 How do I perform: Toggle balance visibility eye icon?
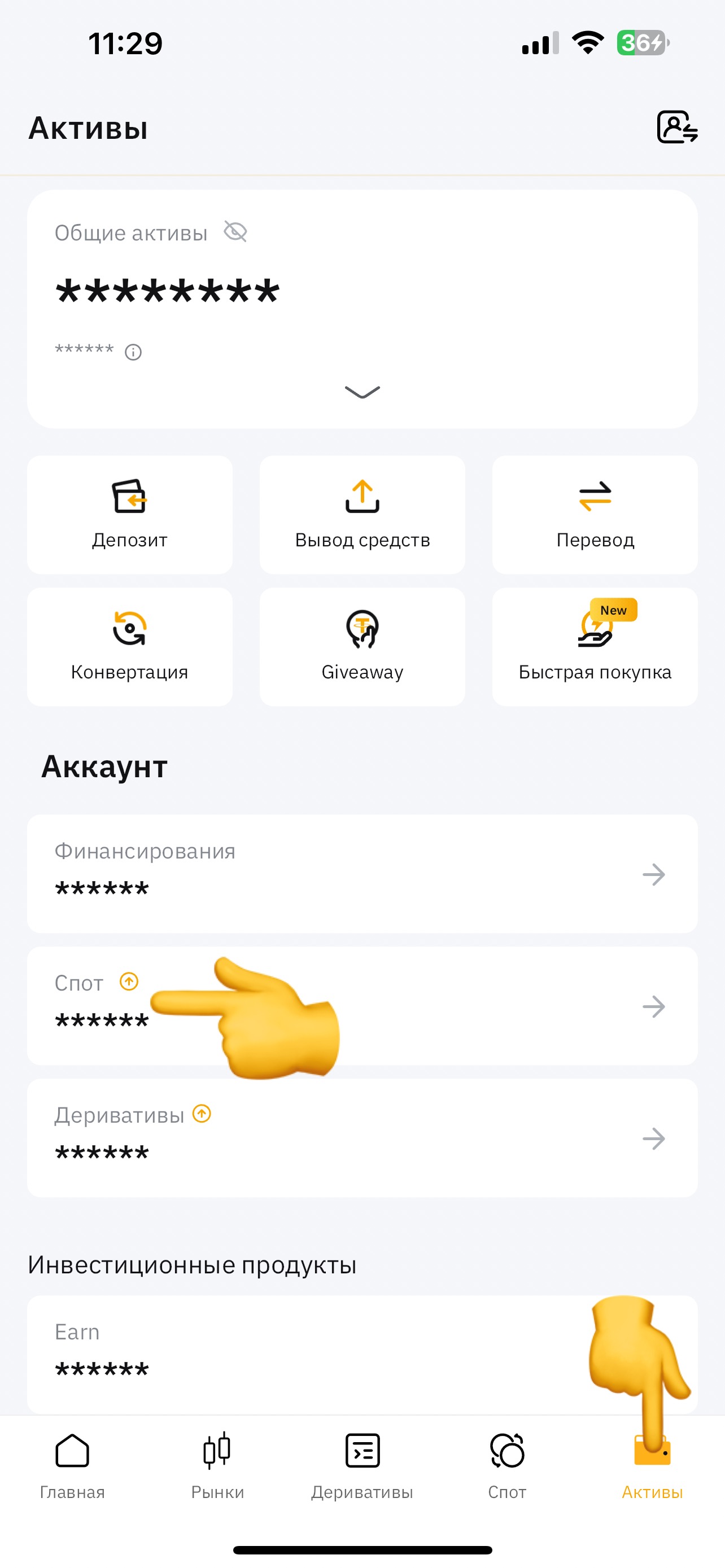coord(235,232)
